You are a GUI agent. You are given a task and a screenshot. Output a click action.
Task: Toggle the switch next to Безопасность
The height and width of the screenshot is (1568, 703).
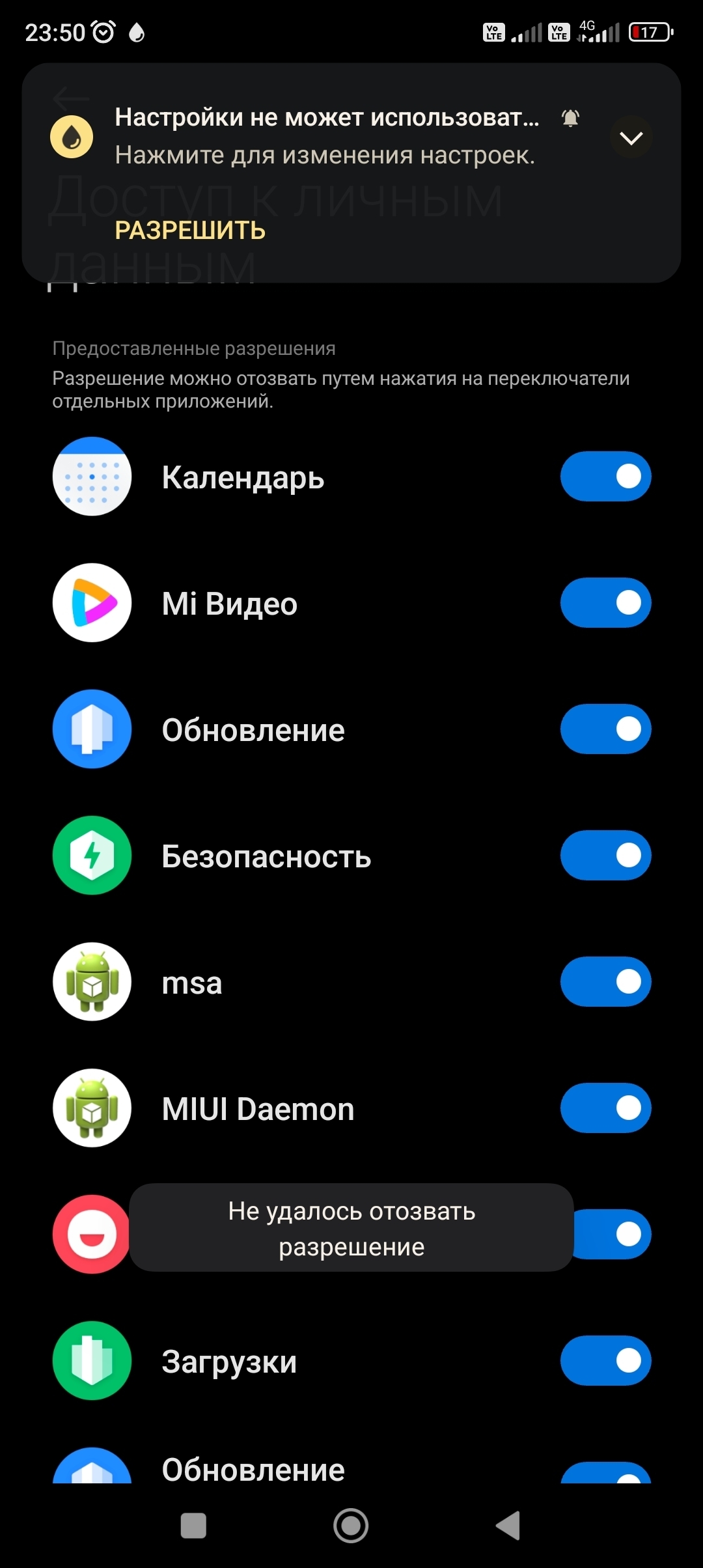pyautogui.click(x=605, y=856)
